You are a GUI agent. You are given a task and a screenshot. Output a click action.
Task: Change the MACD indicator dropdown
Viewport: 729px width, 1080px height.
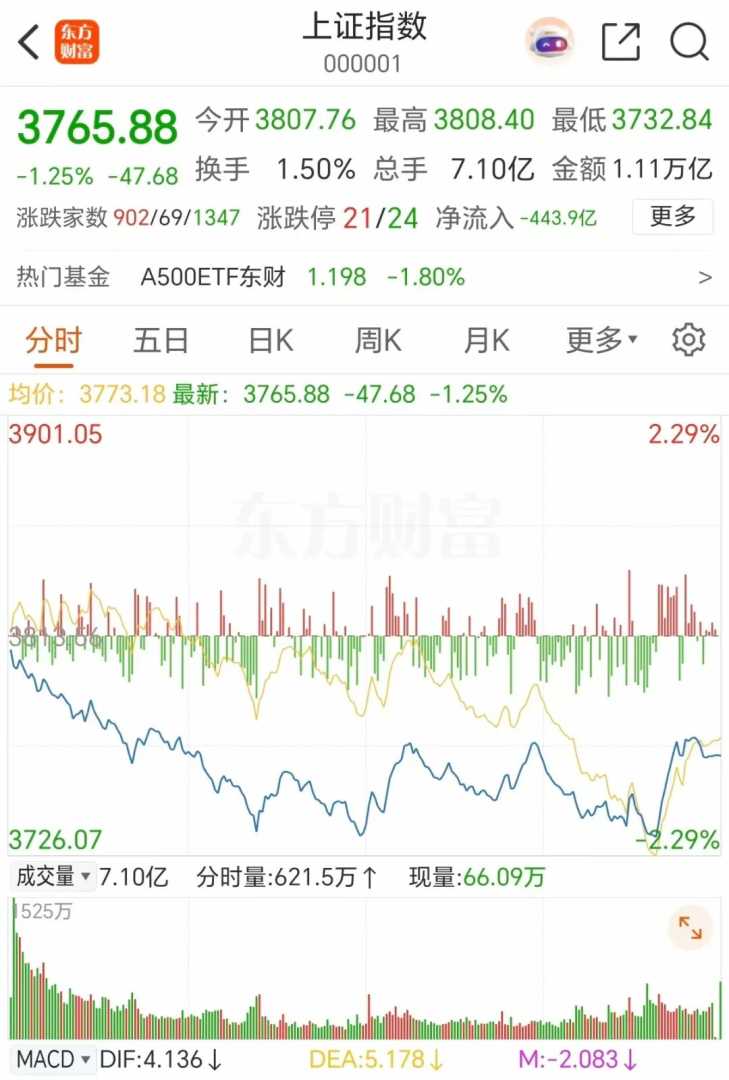(x=54, y=1059)
